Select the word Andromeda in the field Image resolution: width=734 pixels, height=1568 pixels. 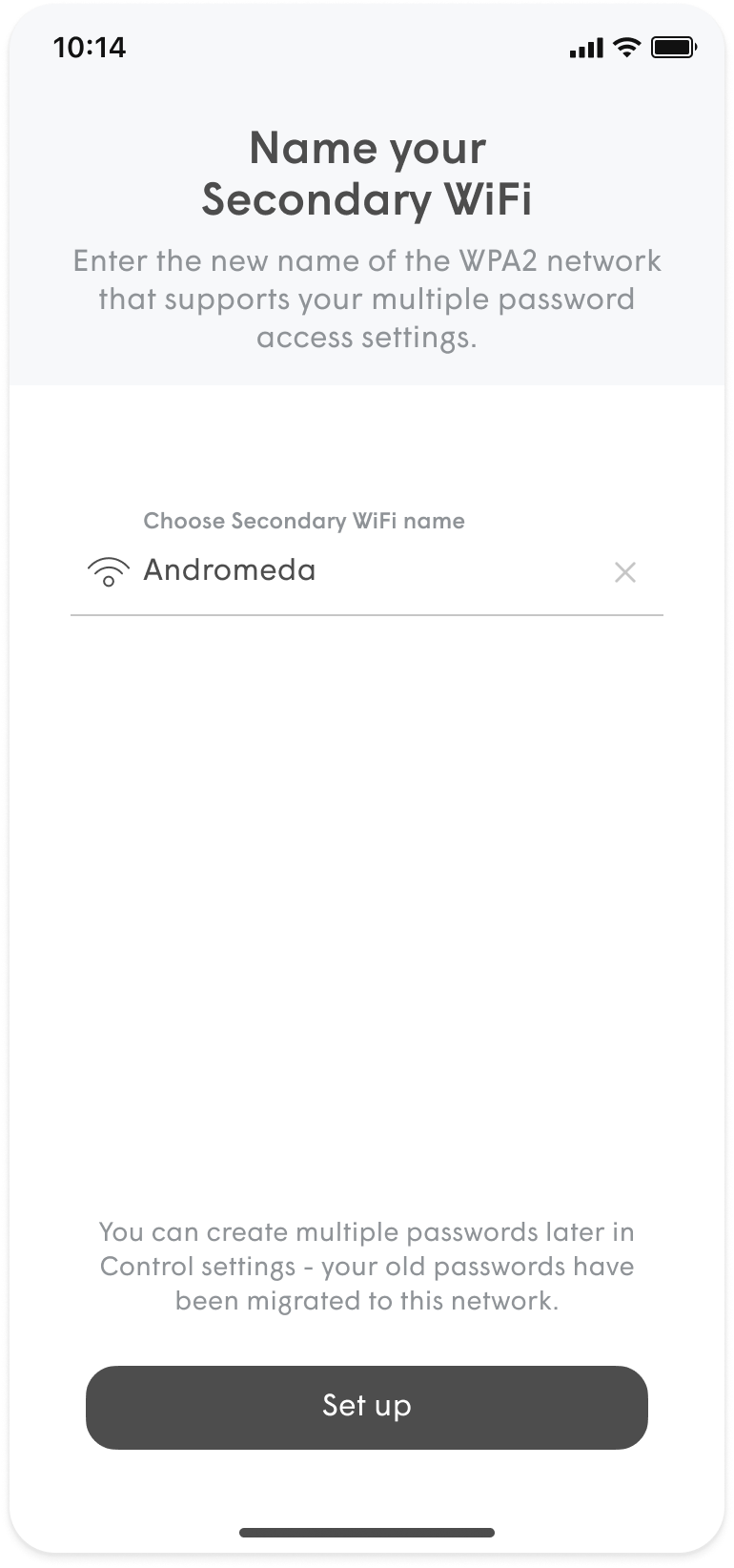point(229,570)
